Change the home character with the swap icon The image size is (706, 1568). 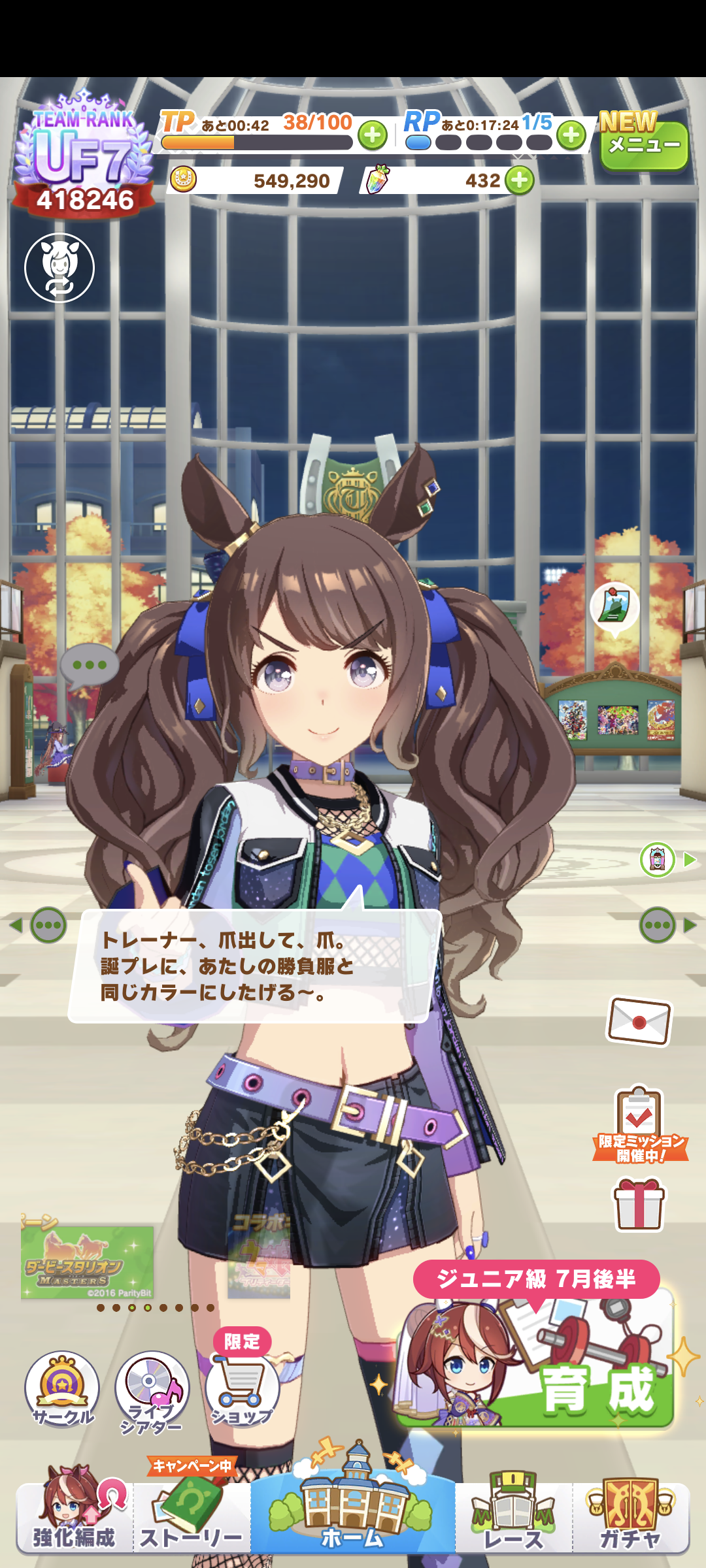coord(59,268)
